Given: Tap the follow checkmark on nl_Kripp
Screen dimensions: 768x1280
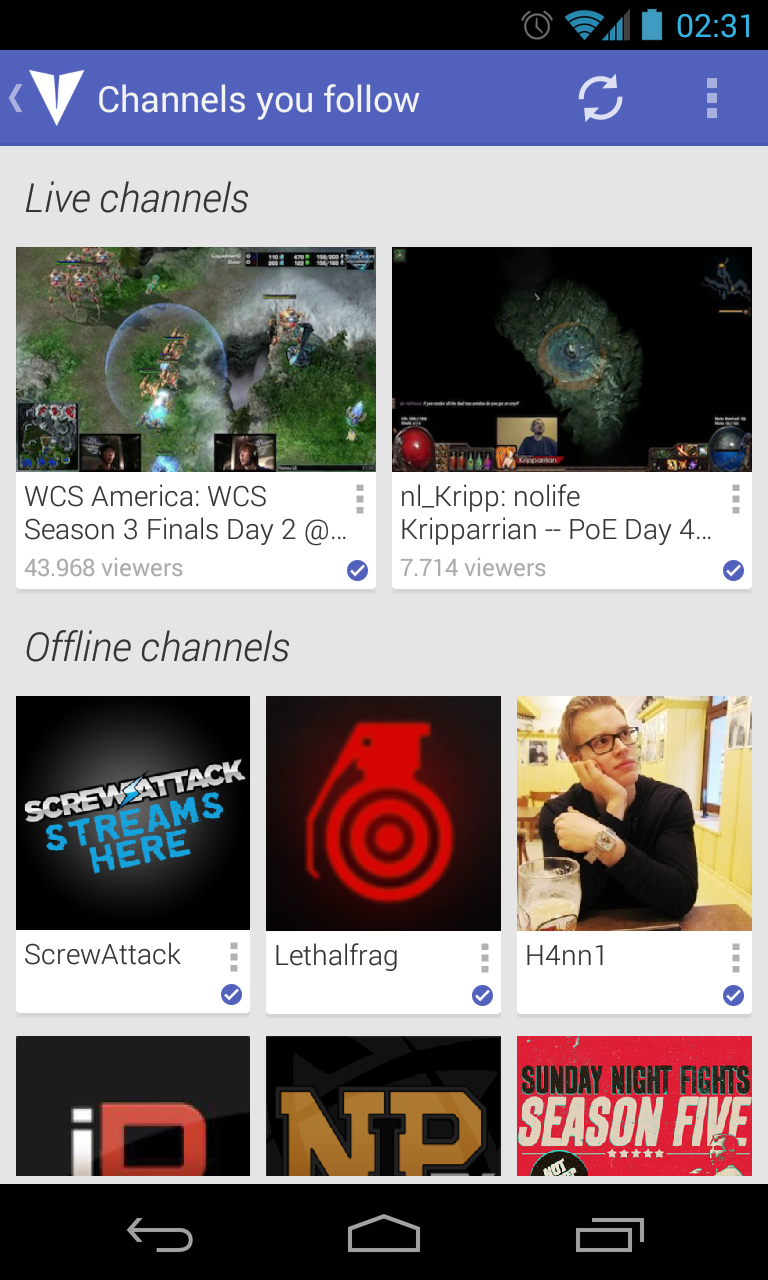Looking at the screenshot, I should pos(733,570).
